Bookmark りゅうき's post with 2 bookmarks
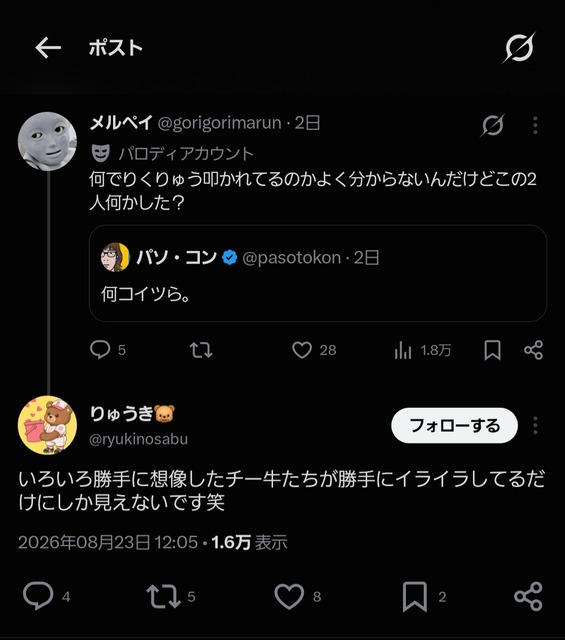 [x=424, y=597]
